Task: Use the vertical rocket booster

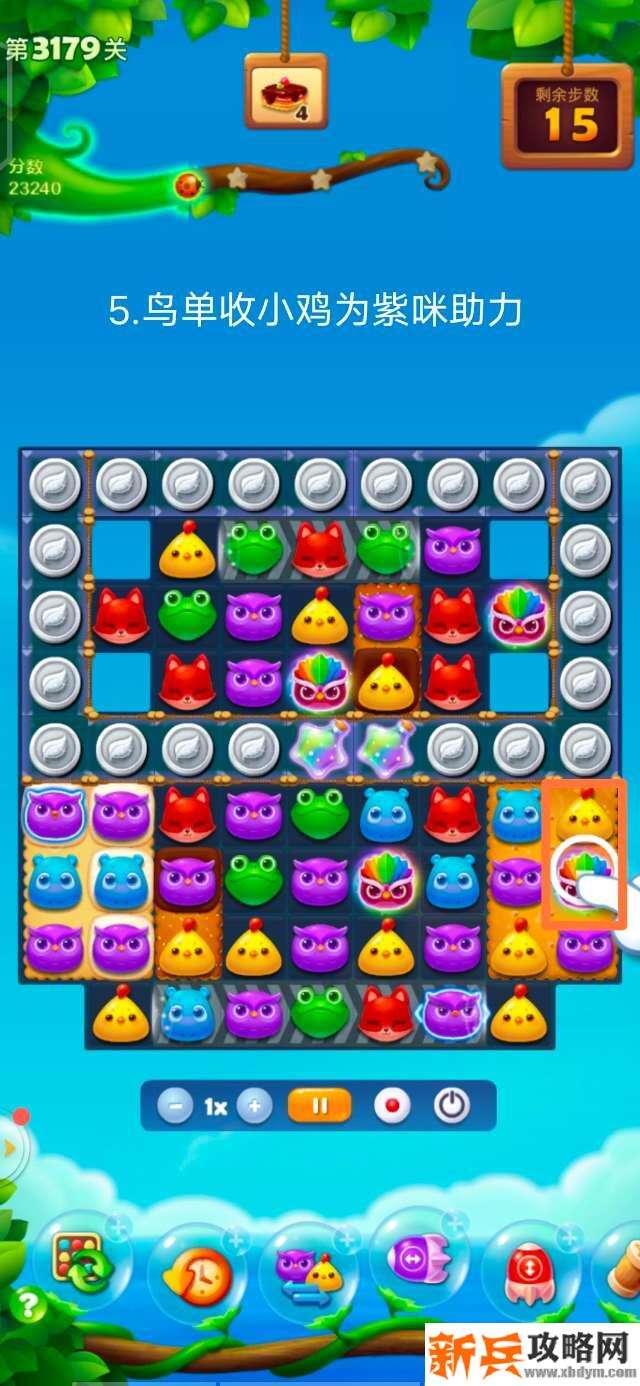Action: coord(527,1272)
